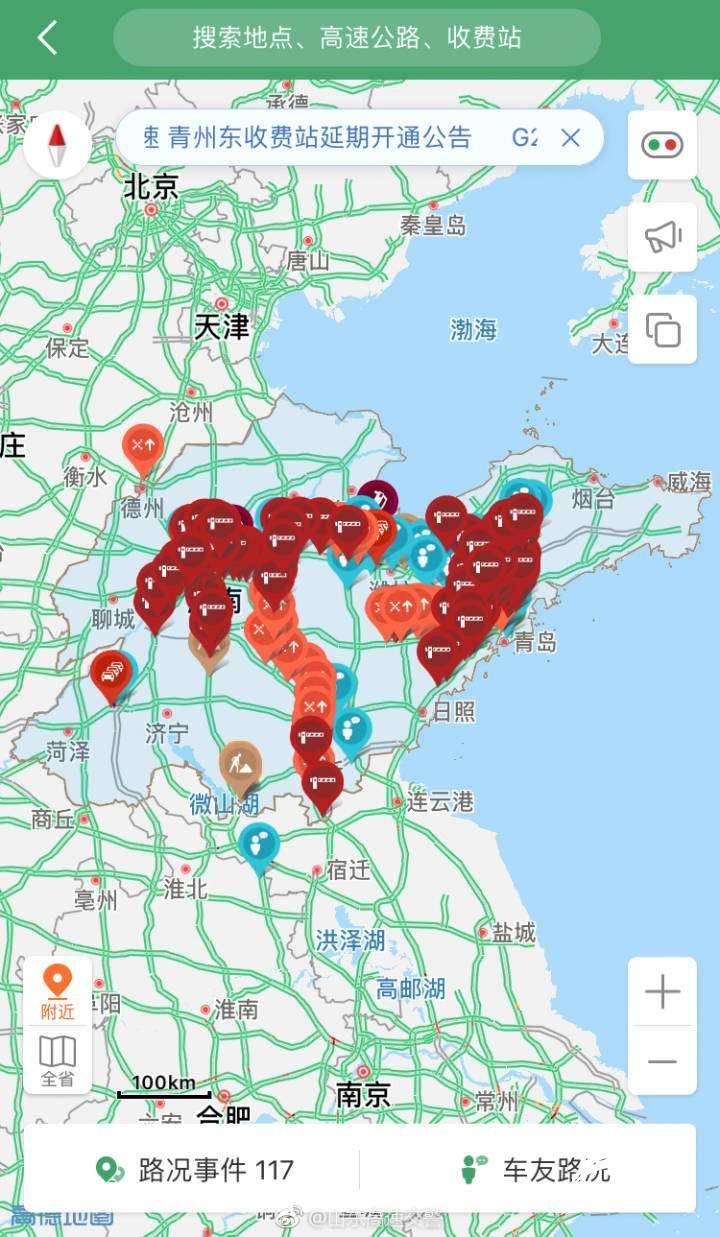The image size is (720, 1237).
Task: Select the 附近 nearby view
Action: click(57, 991)
